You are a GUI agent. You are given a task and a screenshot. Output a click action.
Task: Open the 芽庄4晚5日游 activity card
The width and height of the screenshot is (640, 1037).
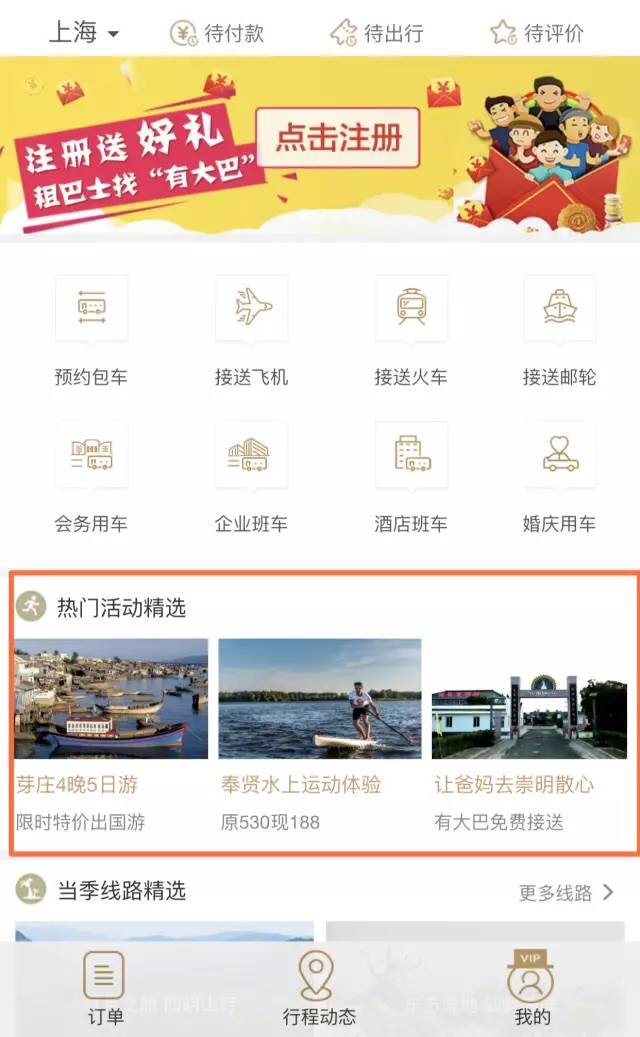click(111, 735)
